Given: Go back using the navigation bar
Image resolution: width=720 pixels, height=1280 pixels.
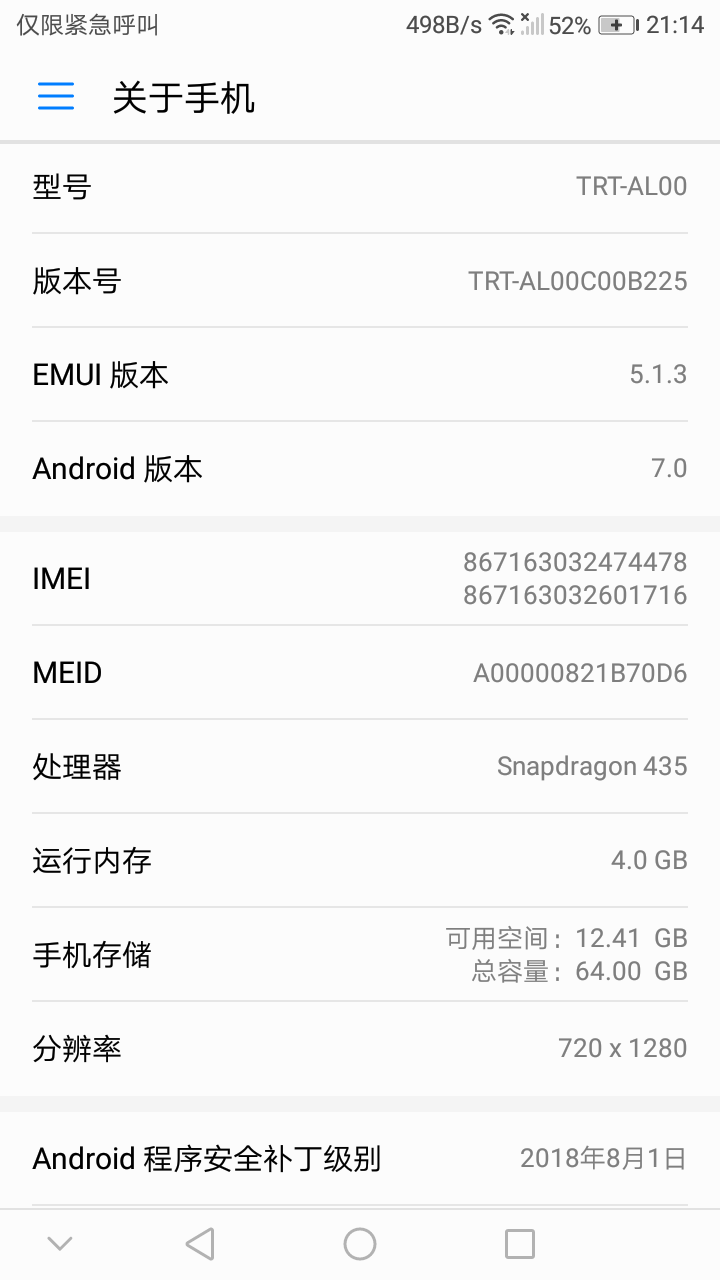Looking at the screenshot, I should click(x=200, y=1244).
